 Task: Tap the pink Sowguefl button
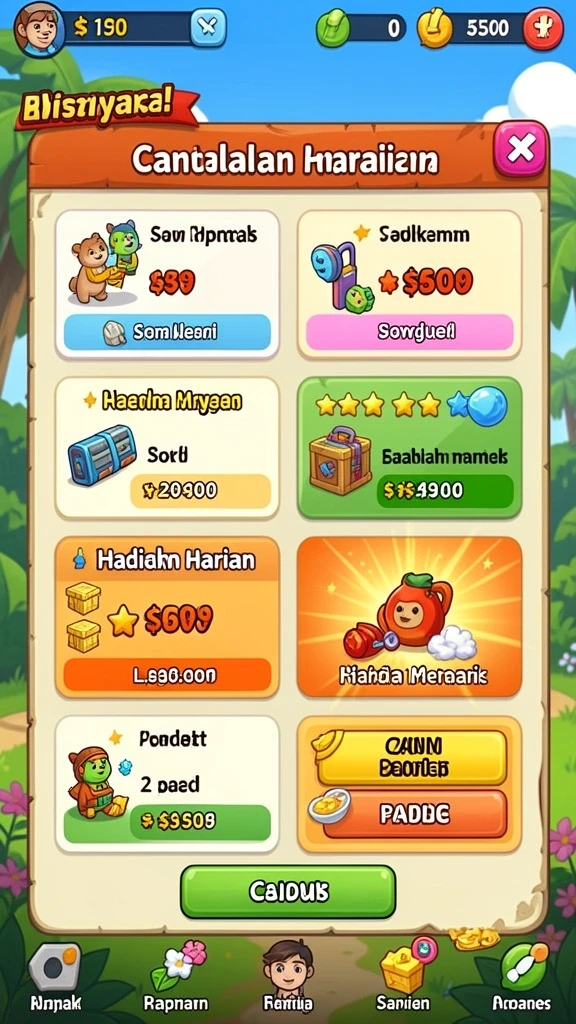409,332
